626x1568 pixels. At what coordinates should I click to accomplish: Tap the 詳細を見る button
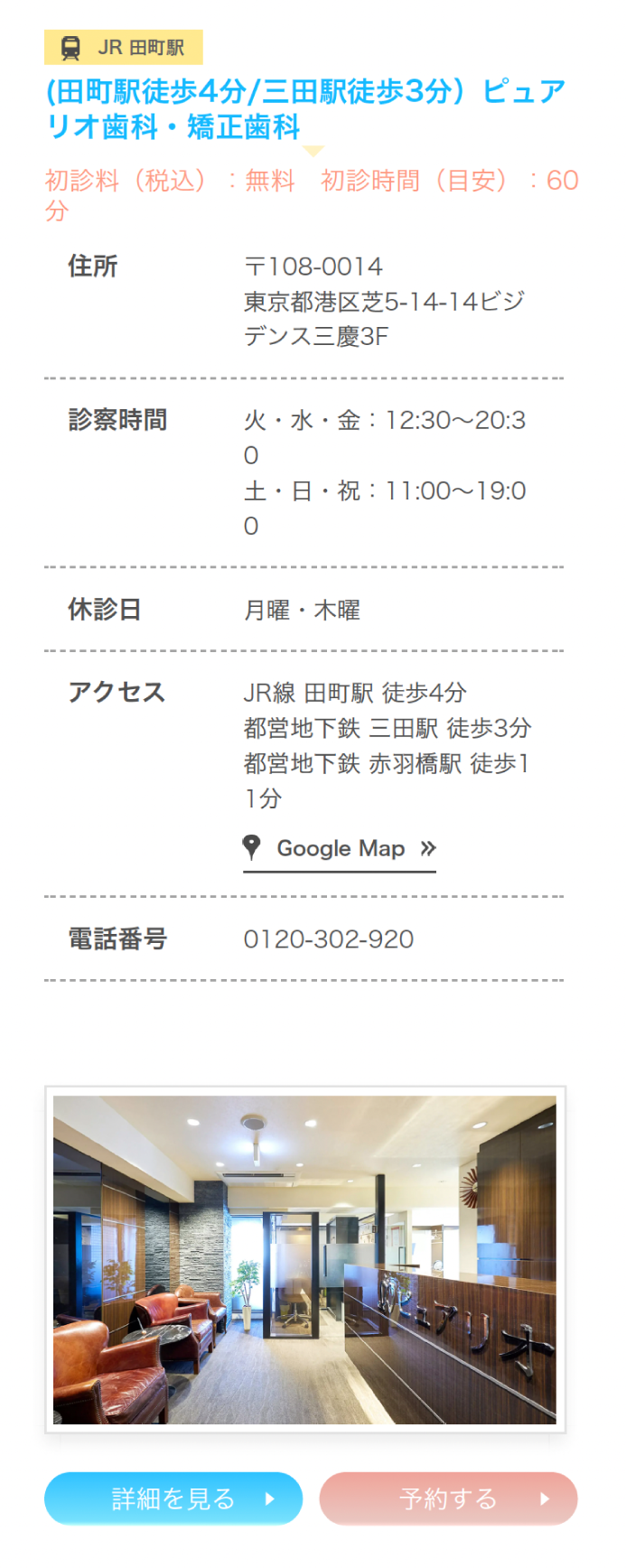(x=173, y=1498)
